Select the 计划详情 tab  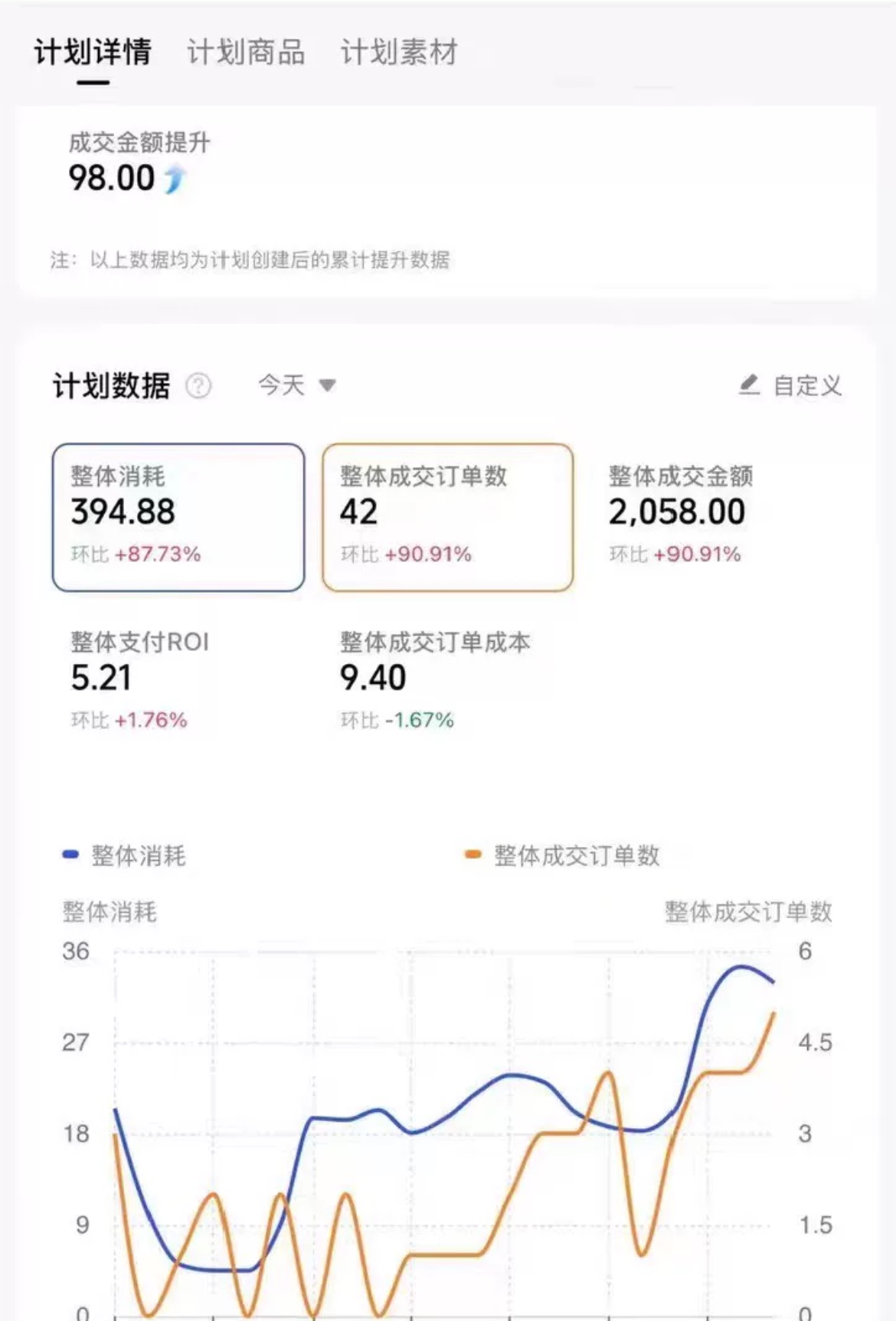point(93,53)
